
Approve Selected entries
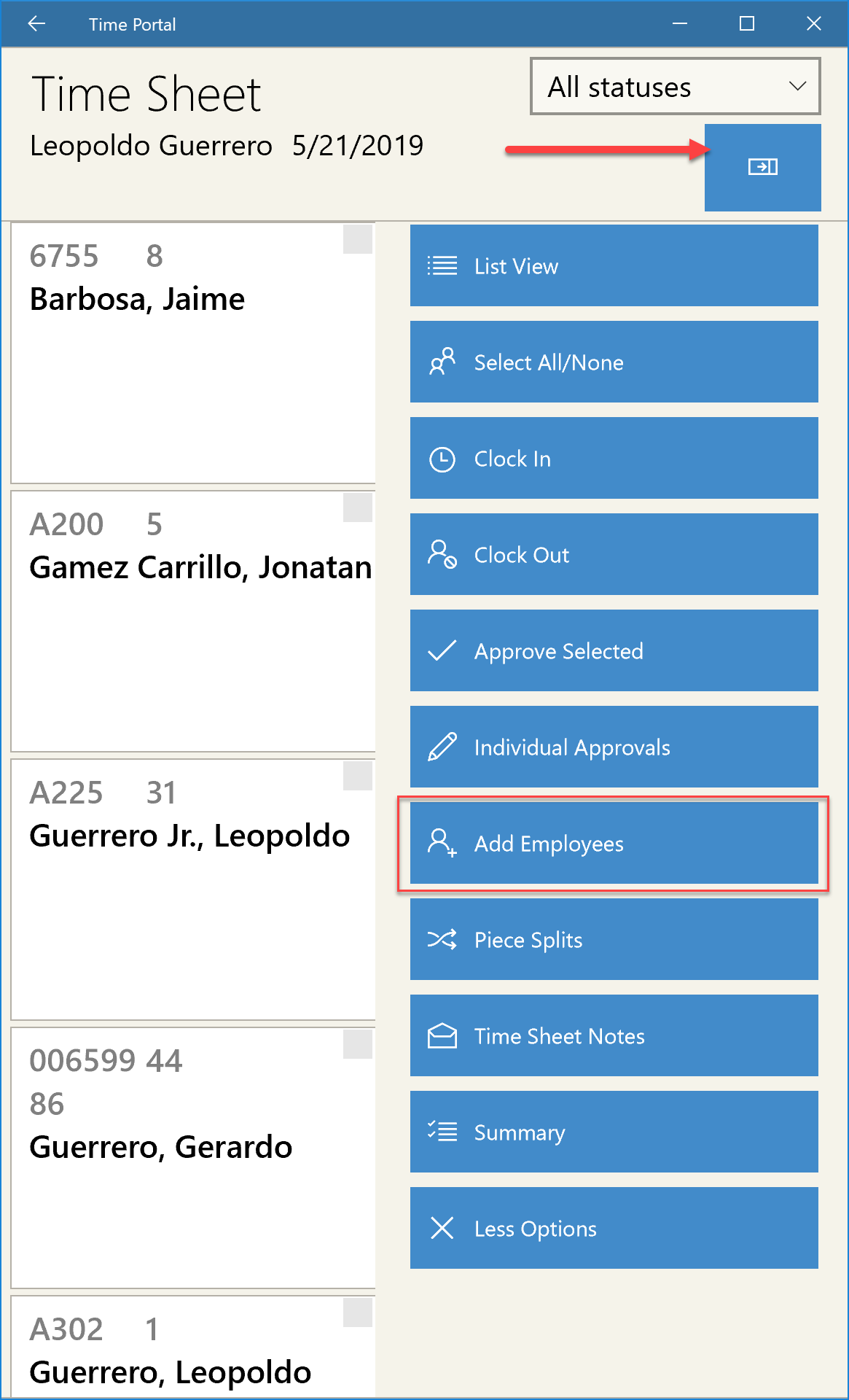pos(614,651)
